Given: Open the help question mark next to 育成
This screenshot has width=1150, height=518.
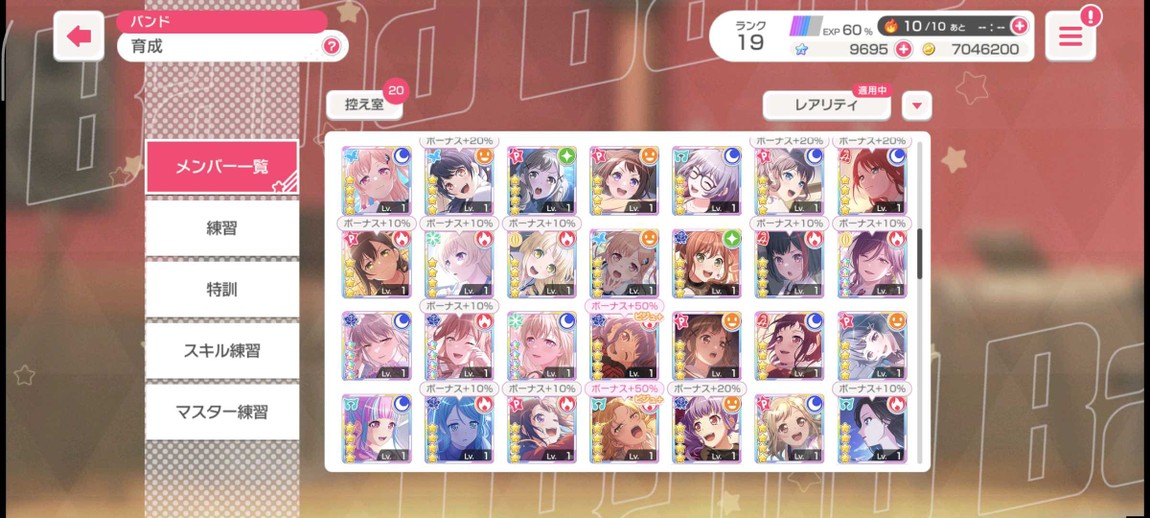Looking at the screenshot, I should pyautogui.click(x=331, y=46).
